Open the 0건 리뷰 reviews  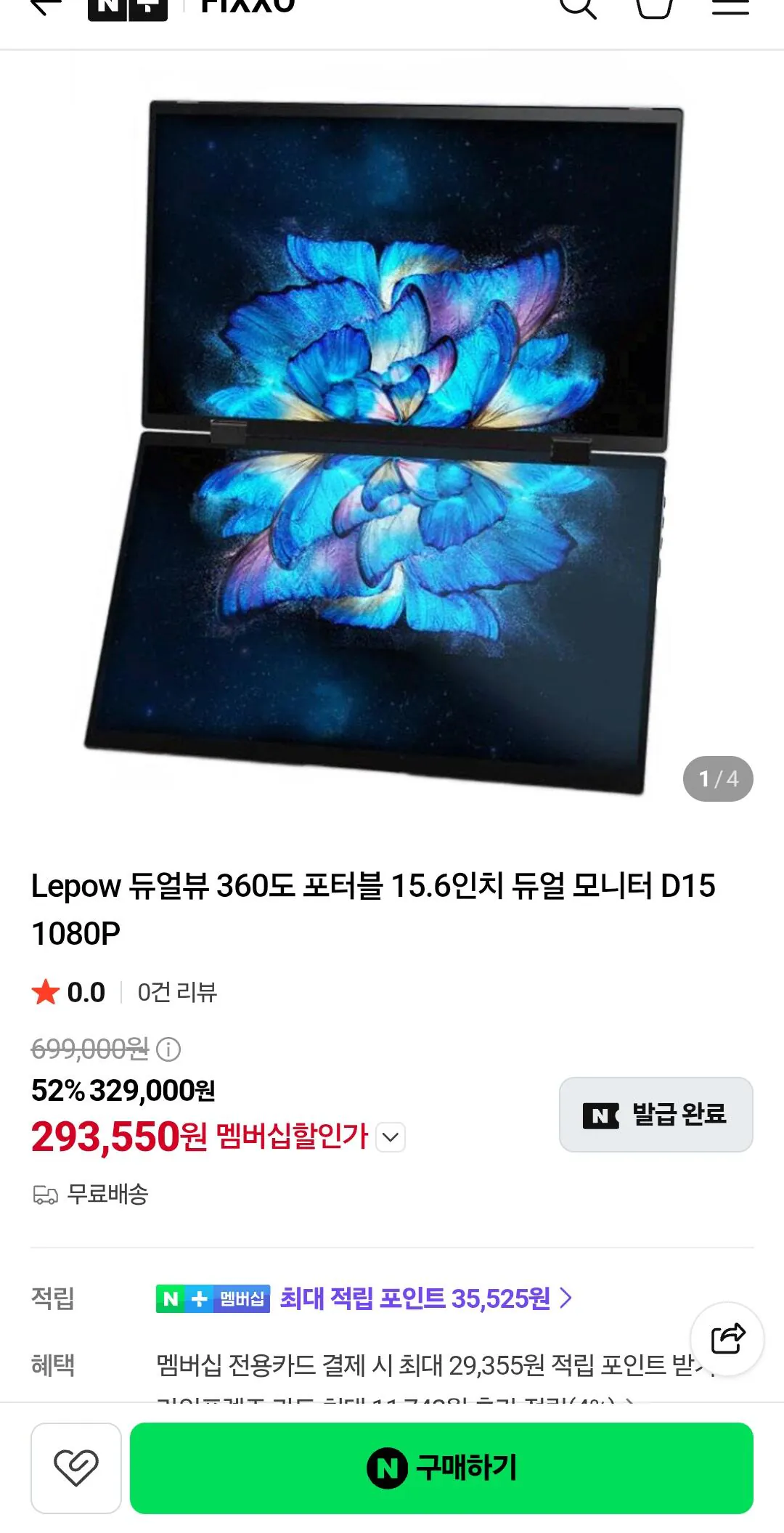177,992
